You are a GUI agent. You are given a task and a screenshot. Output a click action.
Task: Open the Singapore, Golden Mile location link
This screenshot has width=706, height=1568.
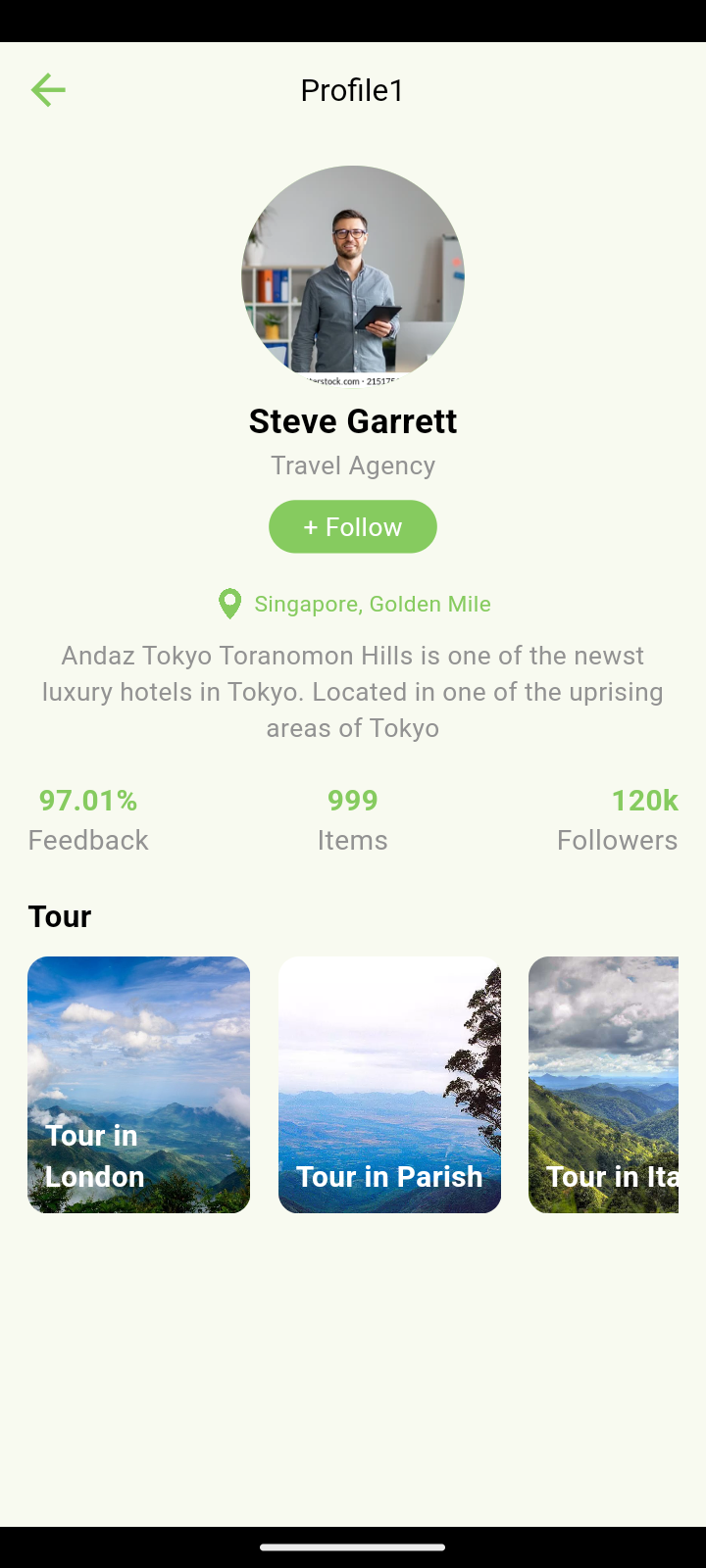pos(373,604)
